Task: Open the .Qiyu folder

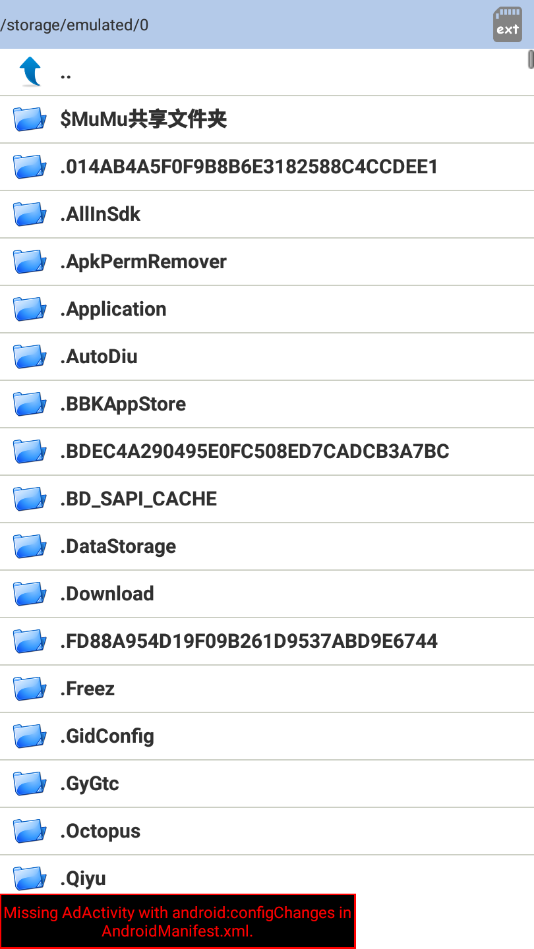Action: (267, 875)
